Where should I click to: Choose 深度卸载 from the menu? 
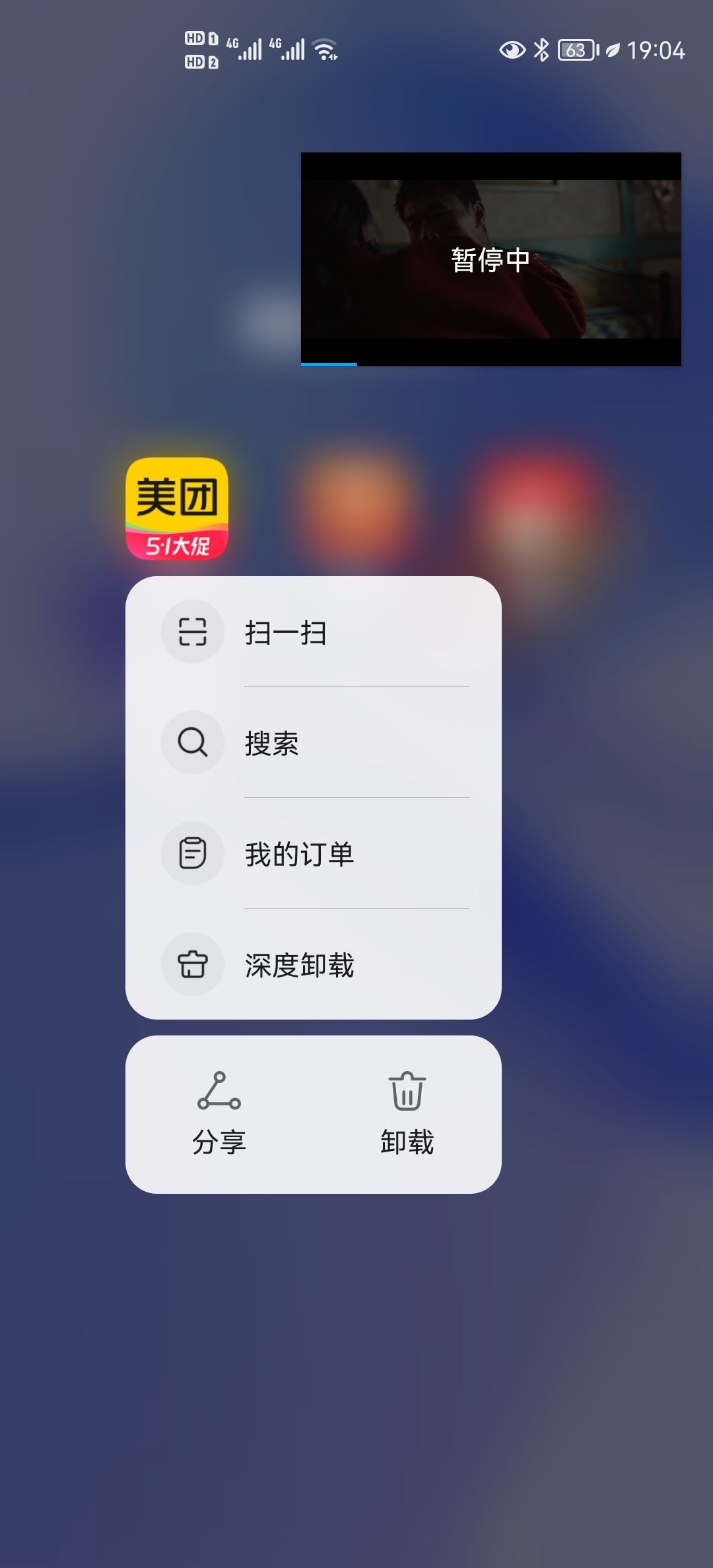coord(313,965)
